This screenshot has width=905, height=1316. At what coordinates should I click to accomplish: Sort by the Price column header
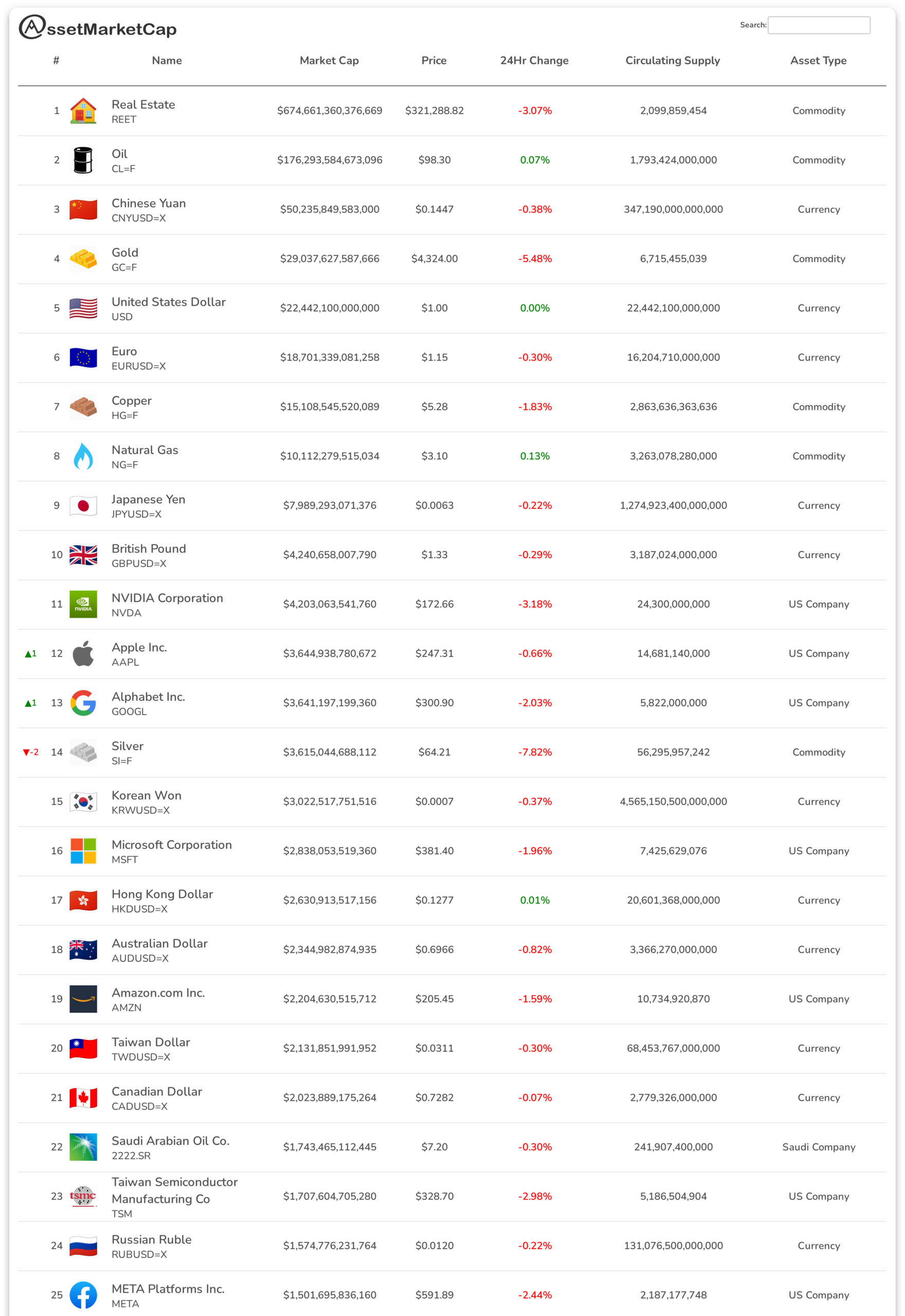(x=434, y=61)
